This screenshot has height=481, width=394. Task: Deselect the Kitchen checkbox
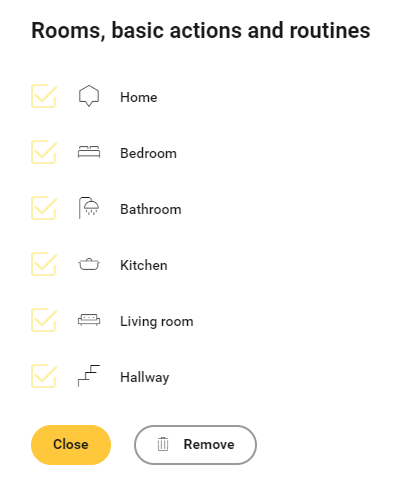click(x=44, y=264)
